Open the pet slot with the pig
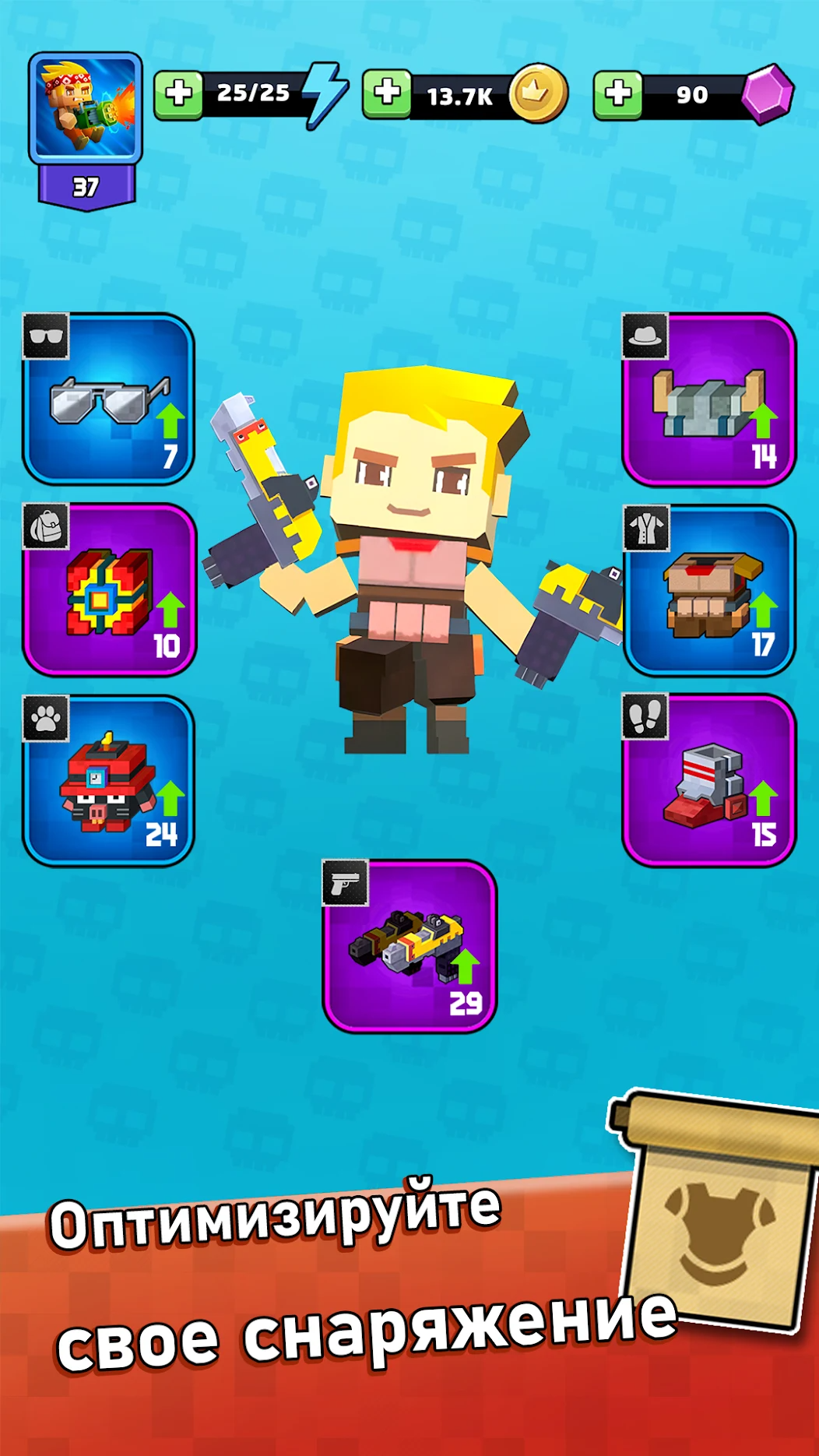 [108, 781]
